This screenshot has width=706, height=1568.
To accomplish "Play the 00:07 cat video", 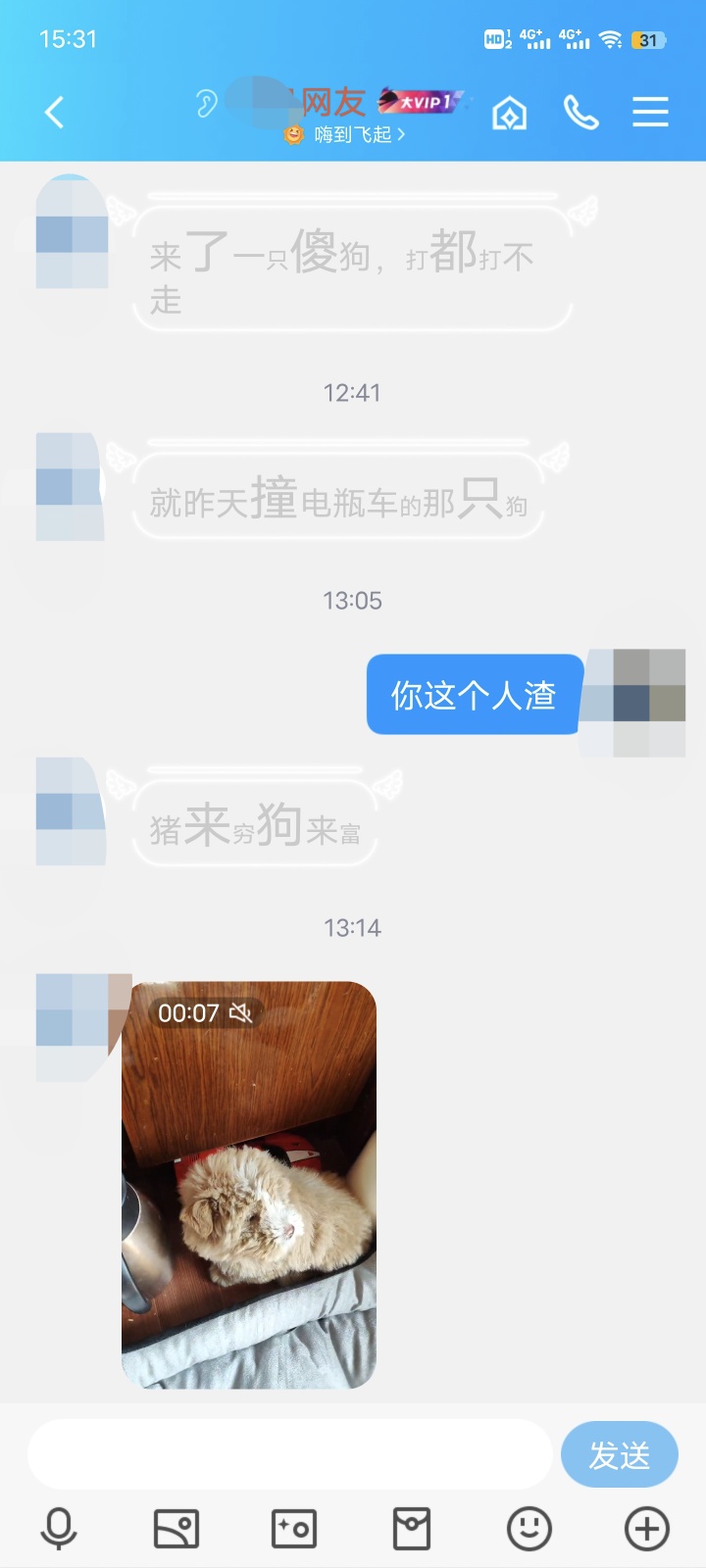I will (249, 1184).
